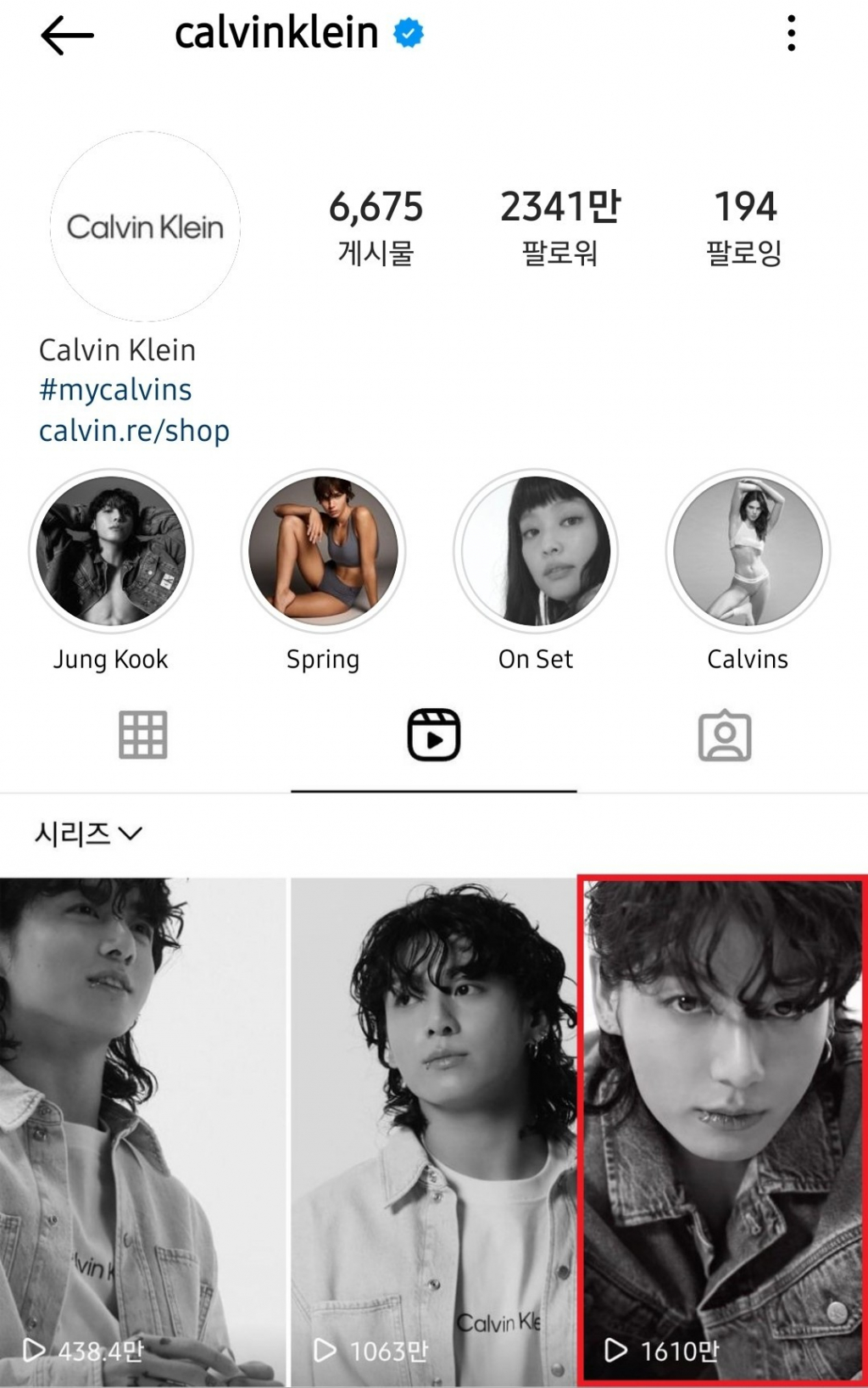Open the #mycalvins hashtag link
Viewport: 868px width, 1388px height.
click(115, 390)
